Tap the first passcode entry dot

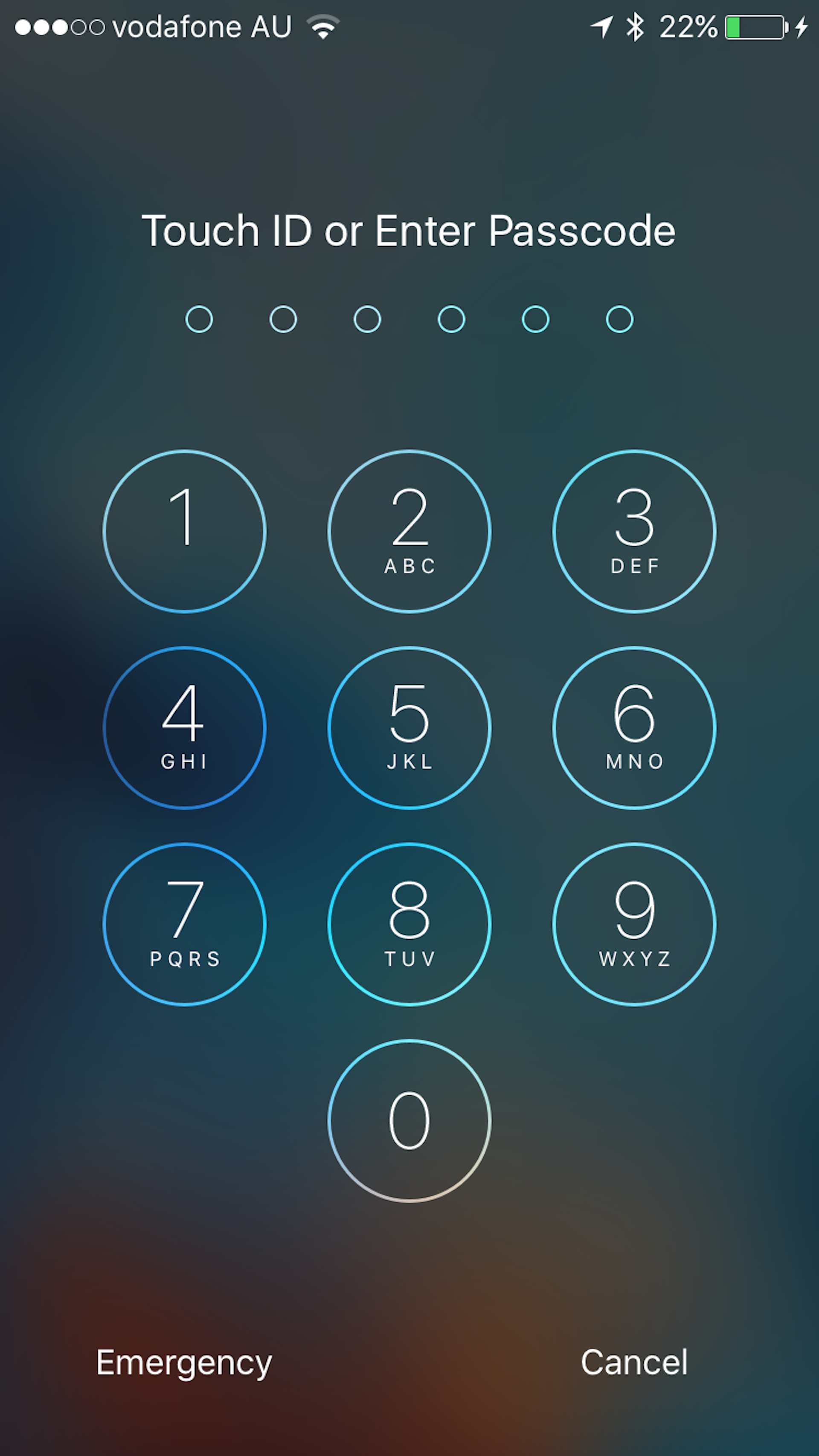pos(198,319)
